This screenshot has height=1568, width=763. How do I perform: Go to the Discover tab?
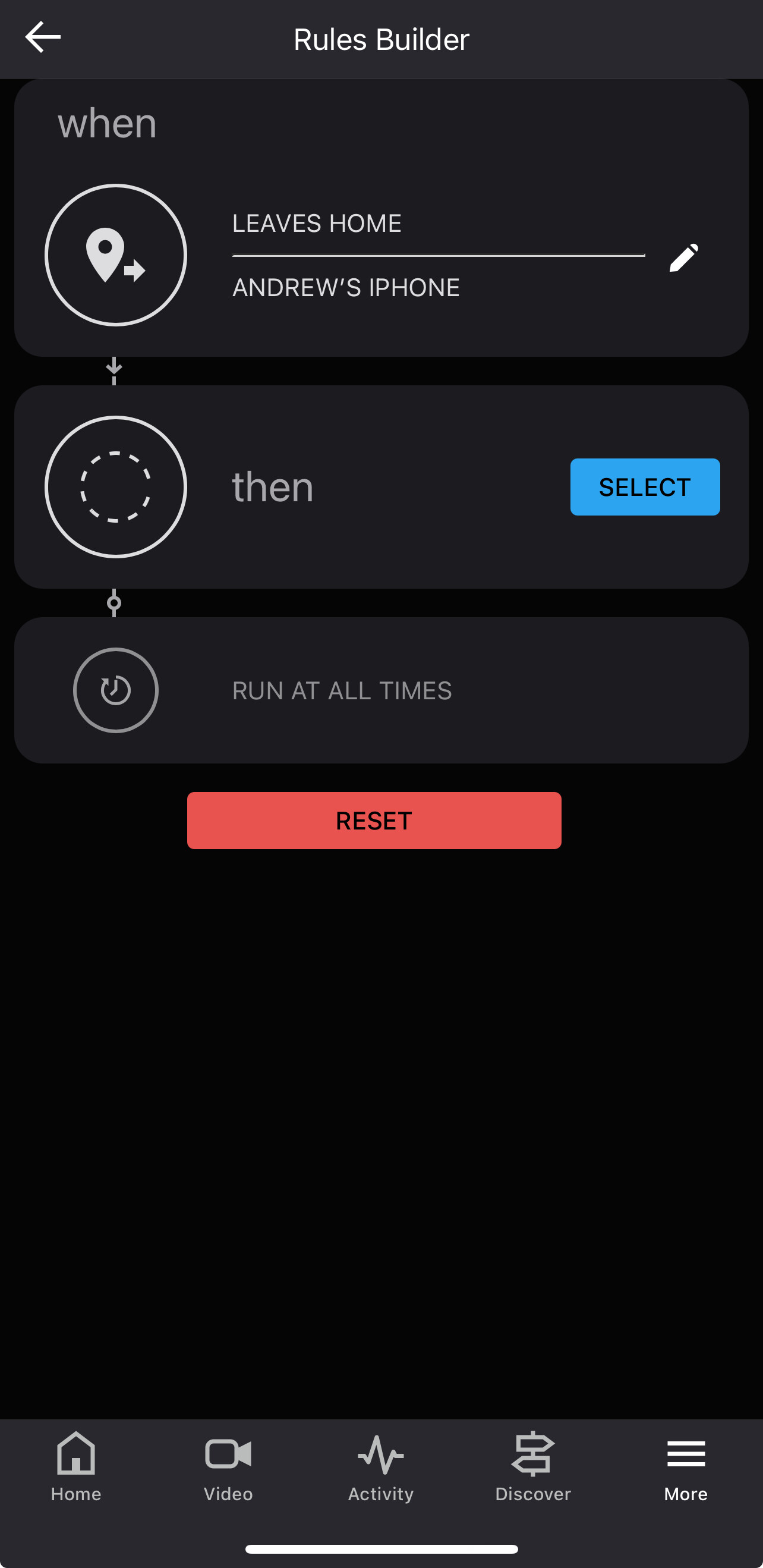pyautogui.click(x=533, y=1467)
